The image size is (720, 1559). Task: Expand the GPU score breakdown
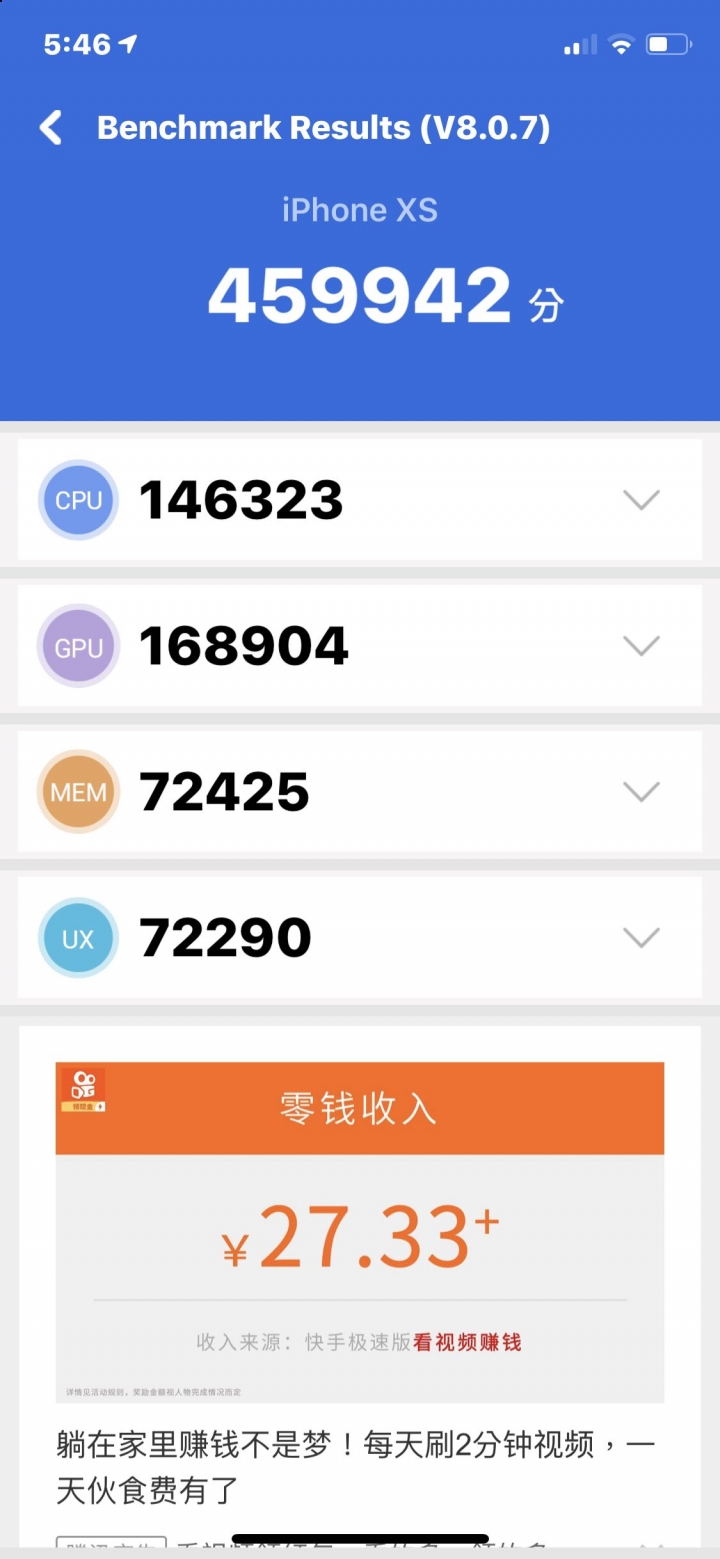(641, 646)
